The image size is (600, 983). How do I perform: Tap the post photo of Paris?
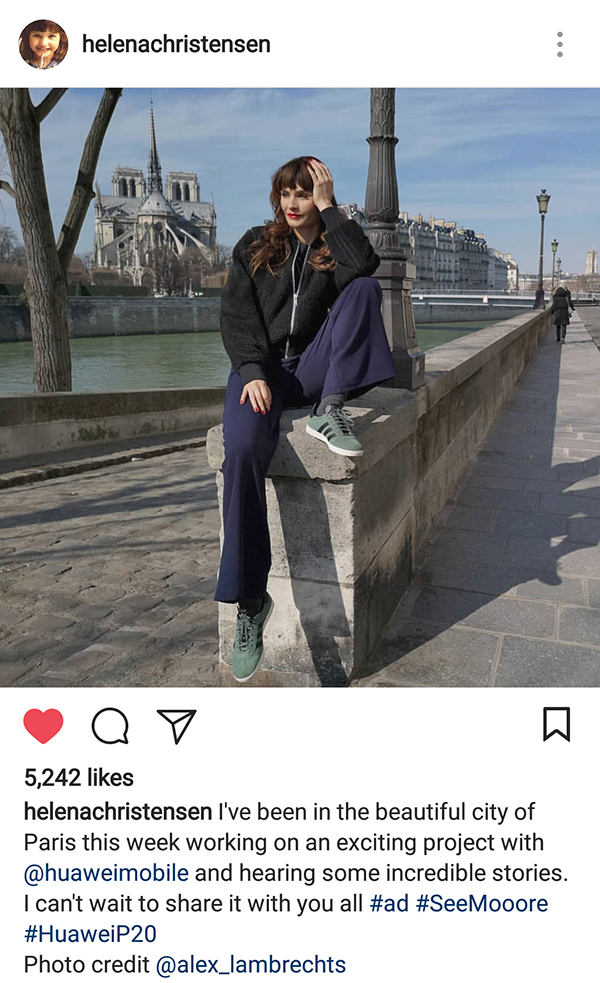tap(300, 386)
